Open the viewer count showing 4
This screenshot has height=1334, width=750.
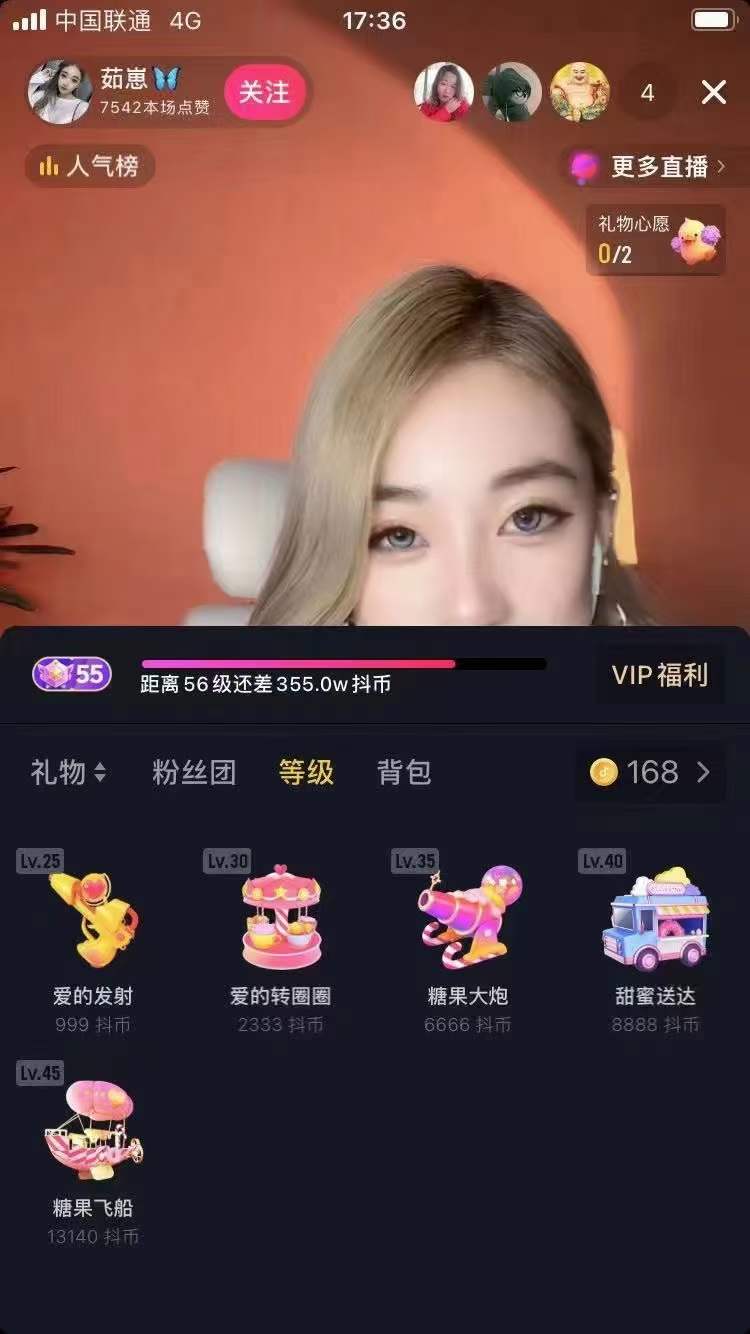pyautogui.click(x=647, y=93)
